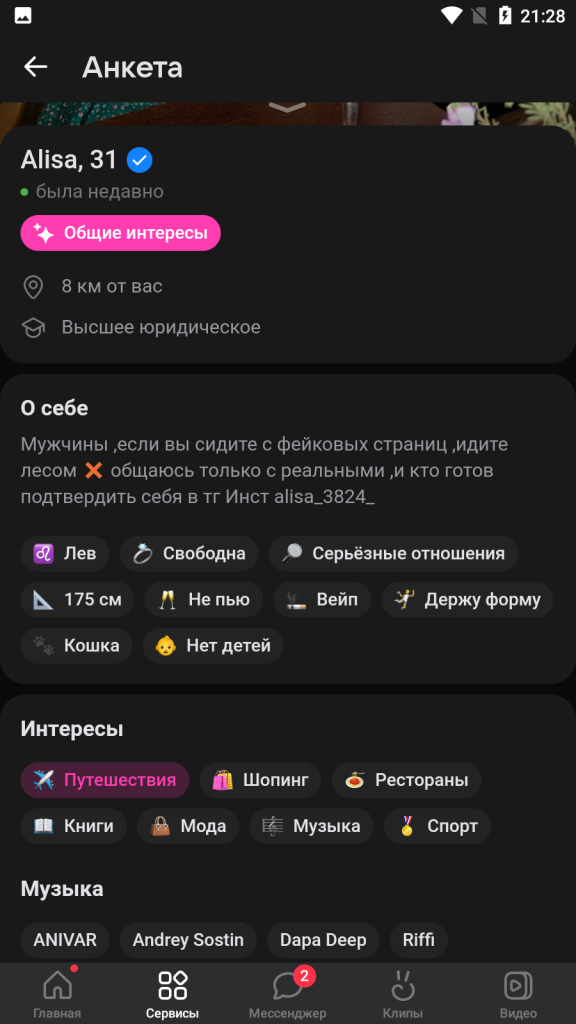Open the Видео tab
This screenshot has width=576, height=1024.
(518, 994)
